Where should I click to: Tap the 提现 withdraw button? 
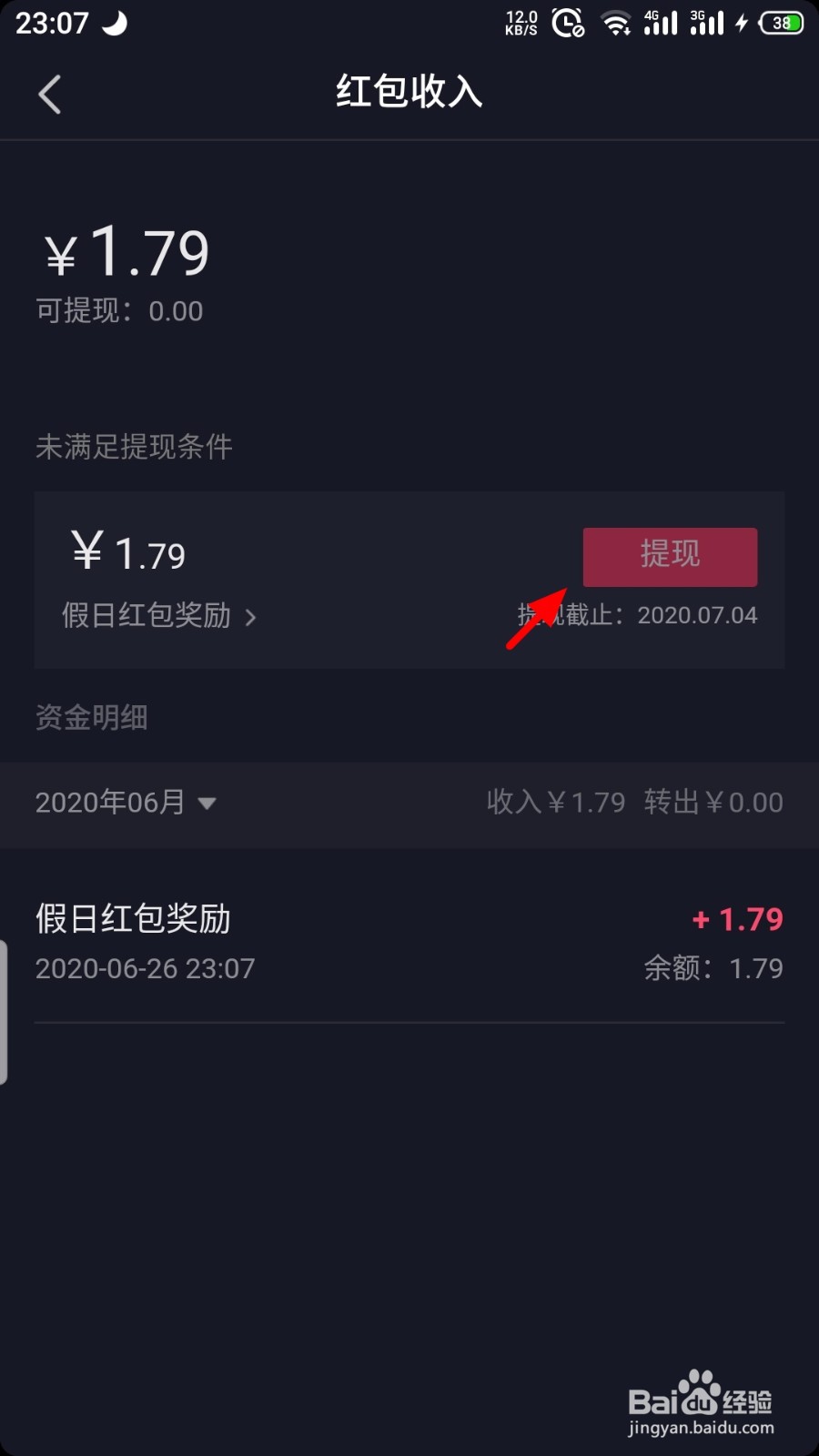670,556
